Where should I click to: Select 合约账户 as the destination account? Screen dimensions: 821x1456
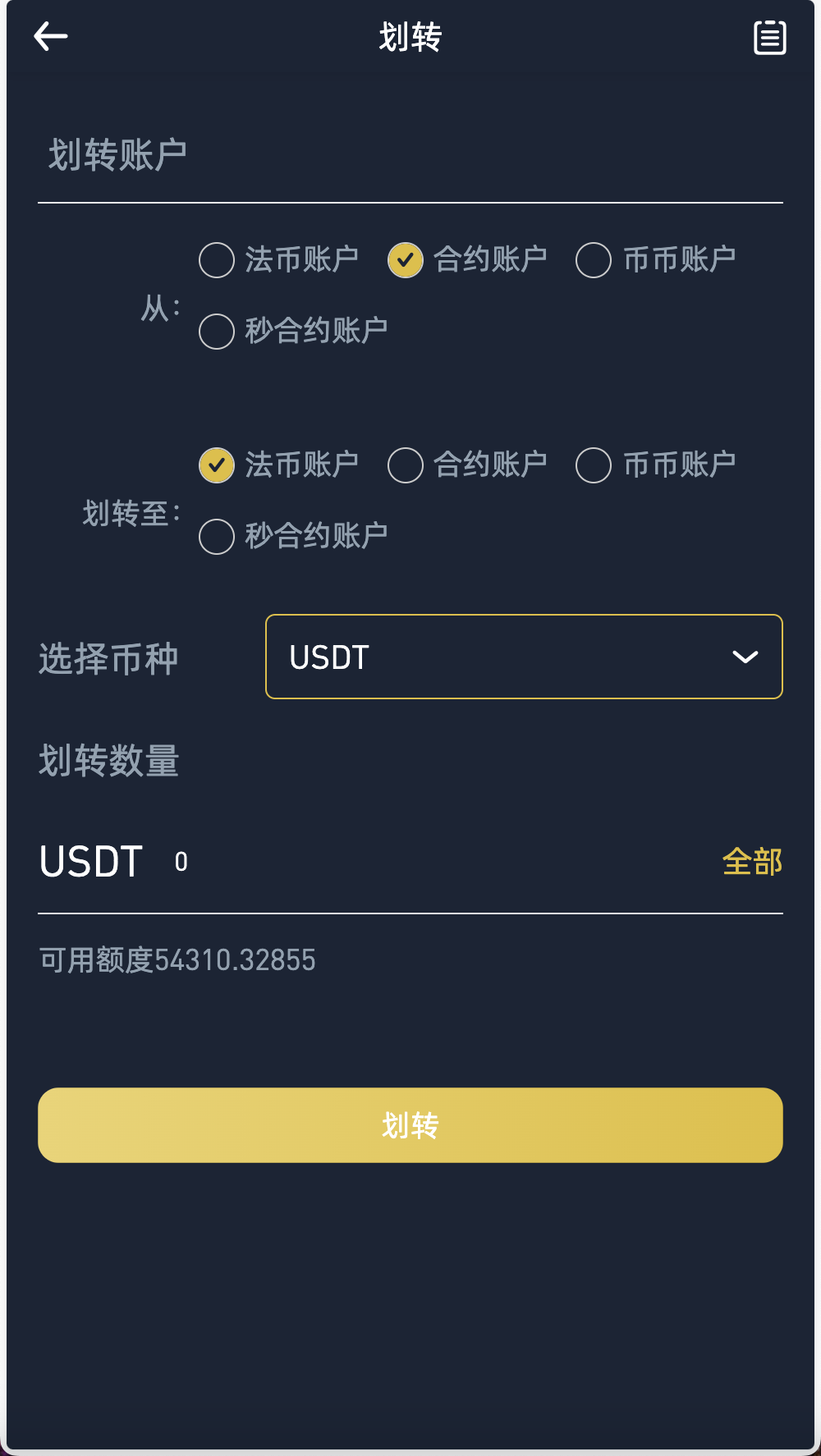[406, 465]
